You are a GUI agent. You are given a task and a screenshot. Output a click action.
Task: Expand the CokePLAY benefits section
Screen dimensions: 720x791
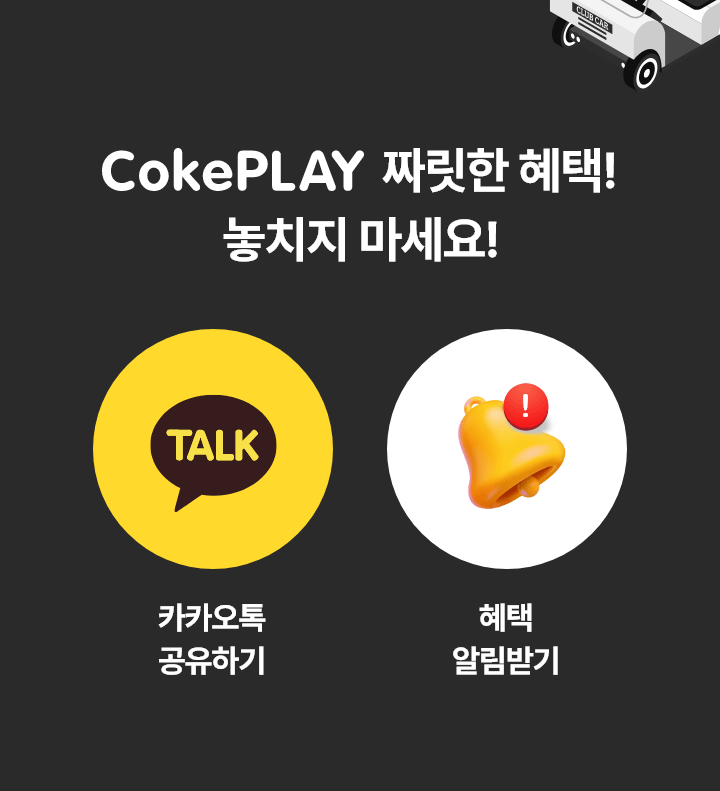coord(360,200)
